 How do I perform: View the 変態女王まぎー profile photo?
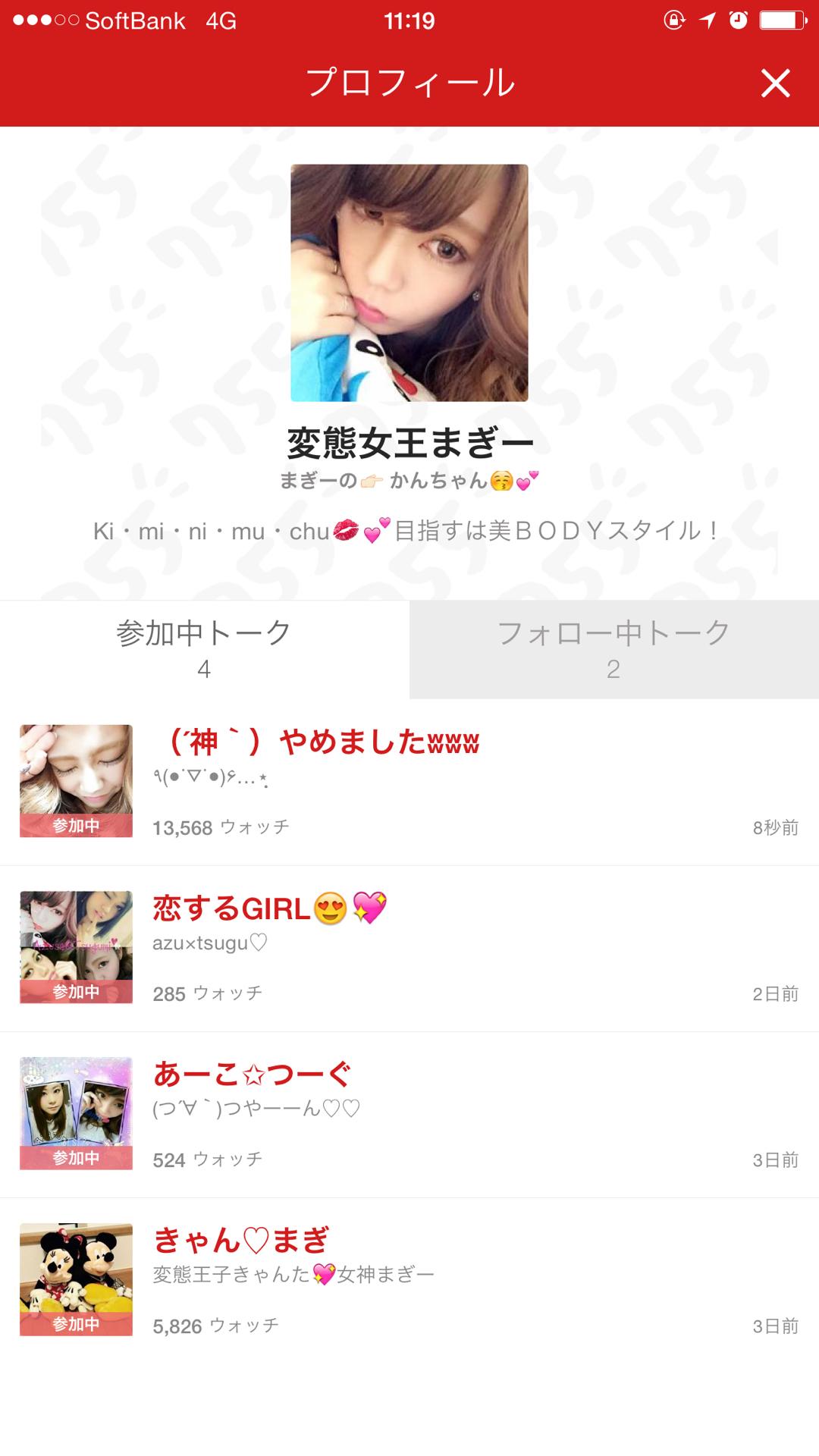tap(409, 283)
